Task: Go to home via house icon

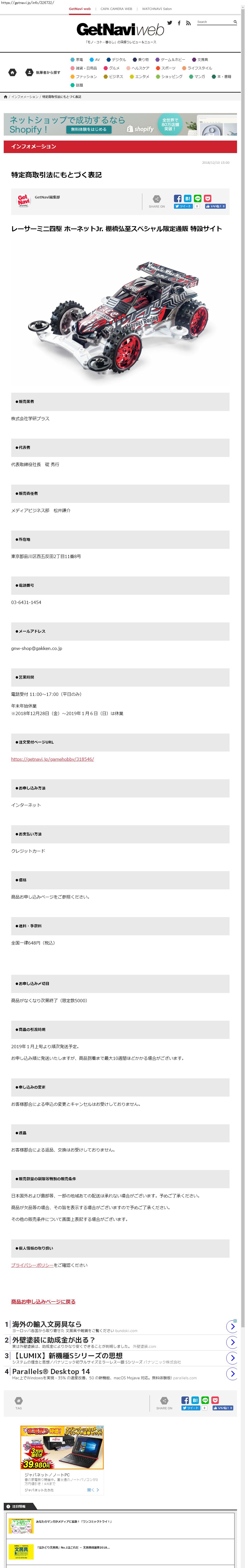Action: pyautogui.click(x=12, y=72)
